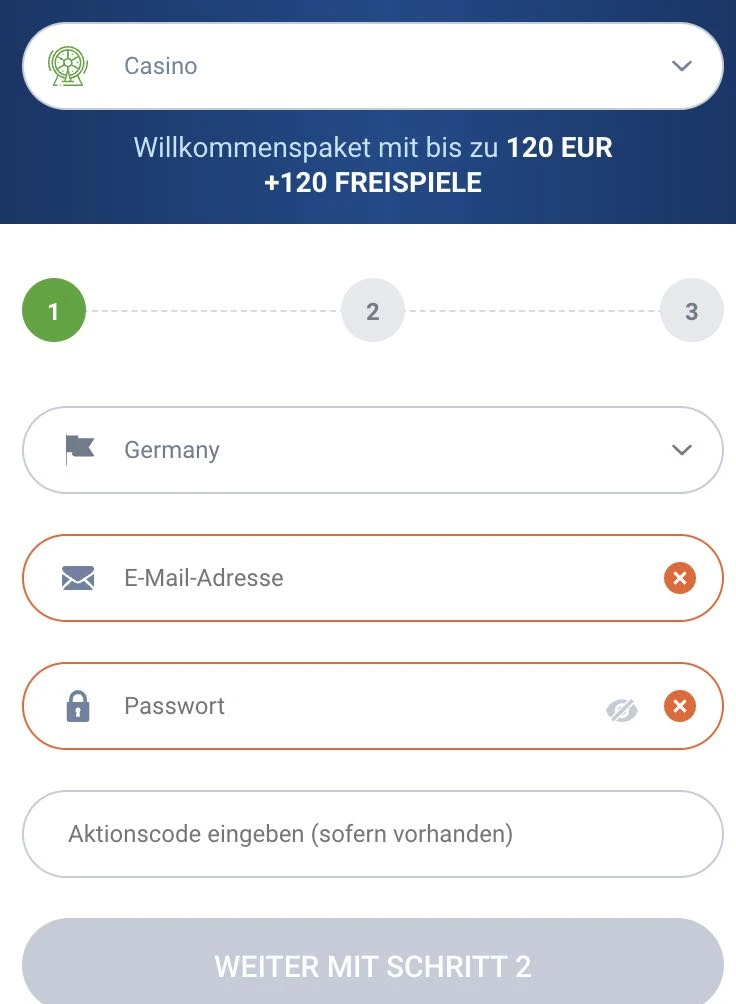Continue with Weiter mit Schritt 2
The height and width of the screenshot is (1004, 736).
coord(372,965)
